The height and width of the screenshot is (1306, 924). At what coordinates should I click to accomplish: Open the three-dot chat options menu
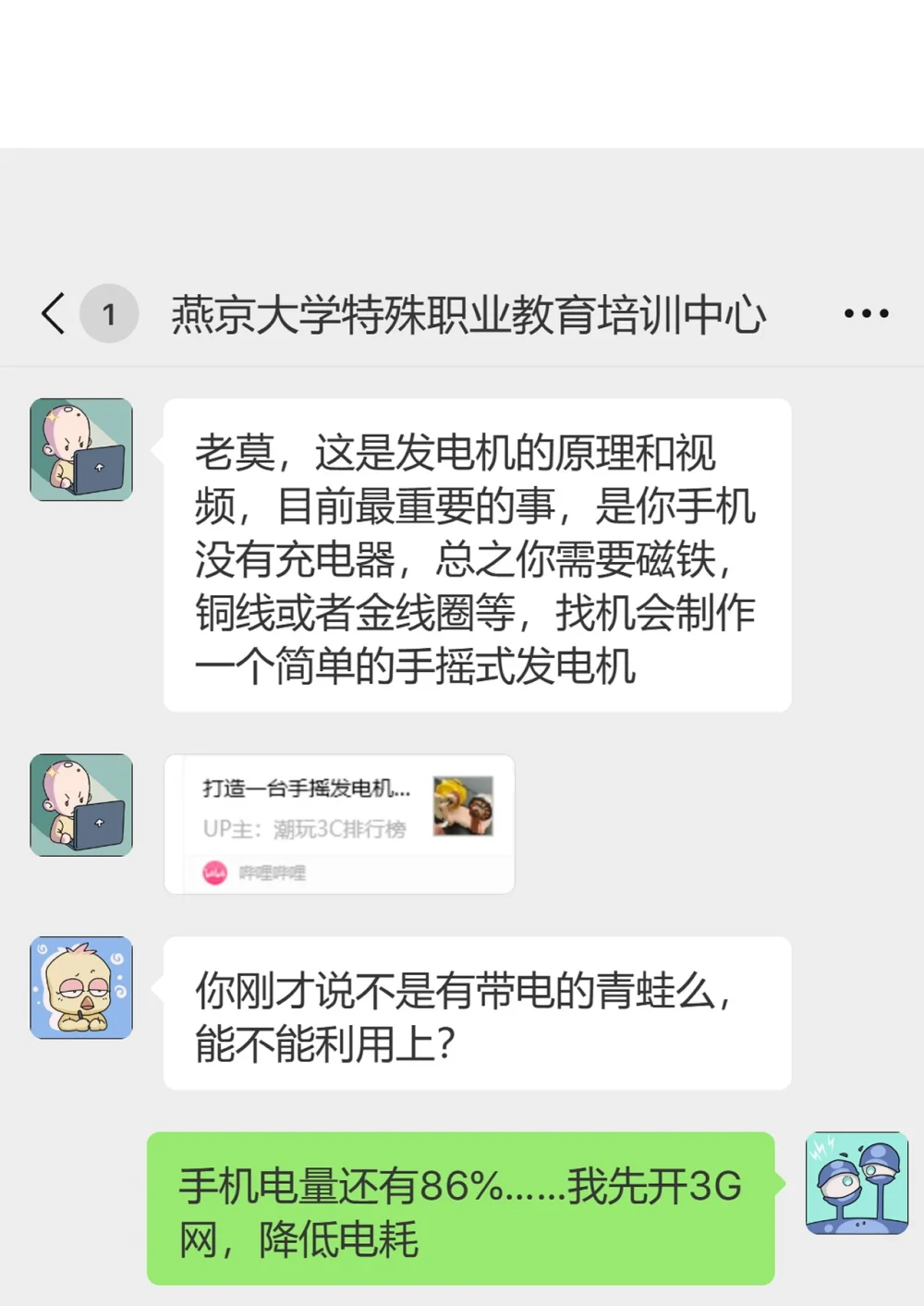tap(866, 314)
